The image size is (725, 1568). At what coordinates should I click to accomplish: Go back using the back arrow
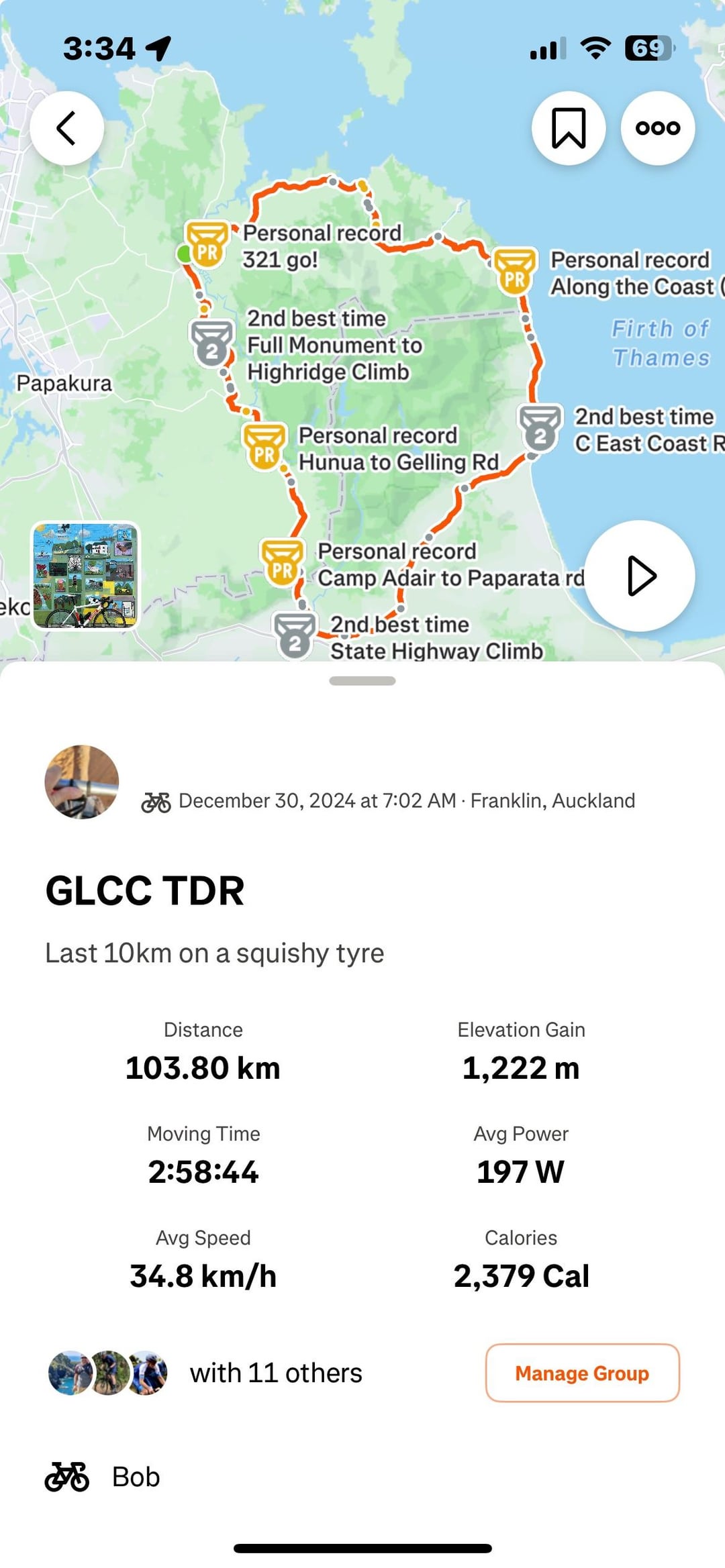pos(66,128)
